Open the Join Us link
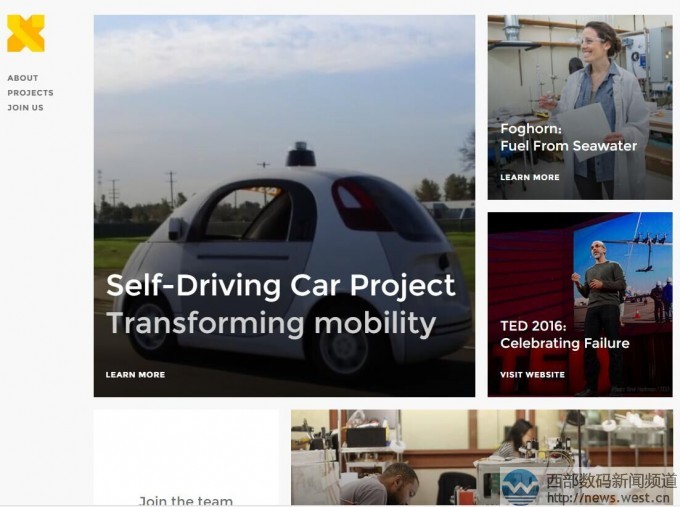Image resolution: width=680 pixels, height=507 pixels. [25, 108]
